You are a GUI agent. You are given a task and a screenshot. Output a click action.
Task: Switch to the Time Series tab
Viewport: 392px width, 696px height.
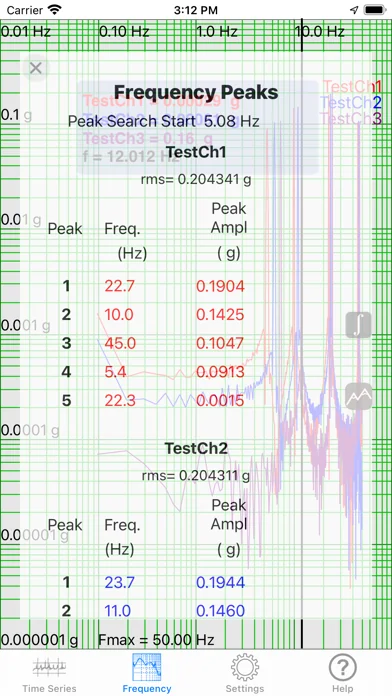tap(49, 674)
